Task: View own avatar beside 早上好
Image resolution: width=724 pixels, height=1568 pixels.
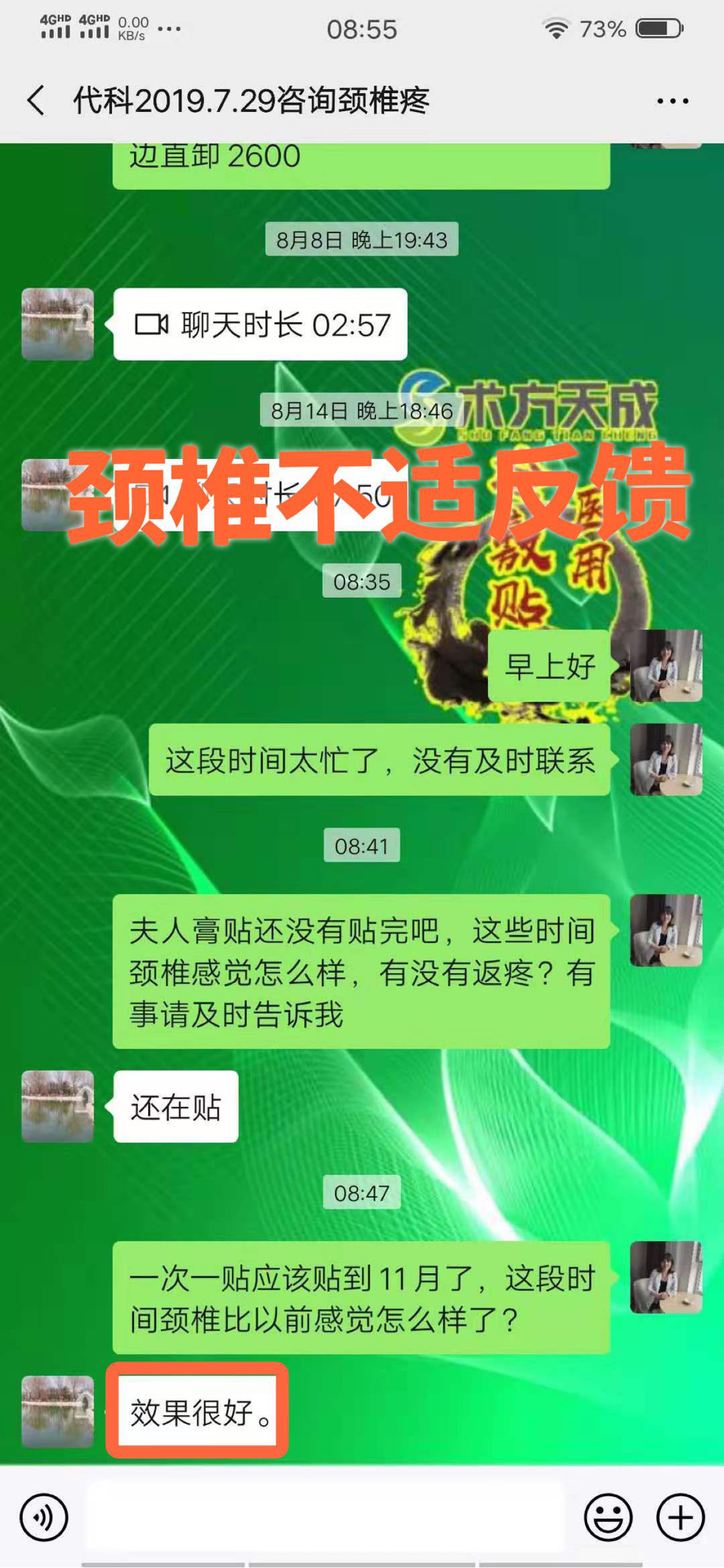Action: tap(666, 666)
